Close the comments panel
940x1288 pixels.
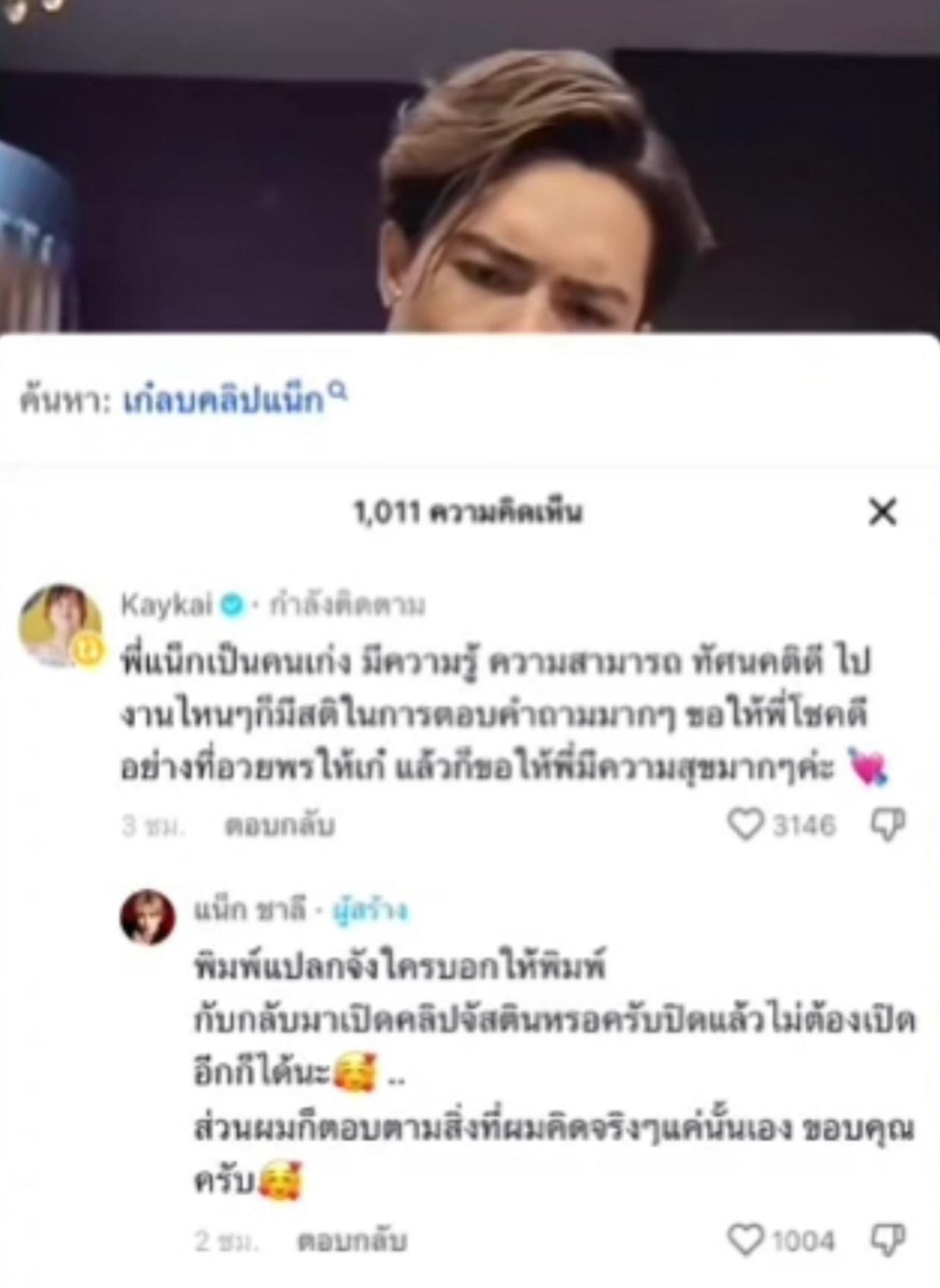[883, 512]
